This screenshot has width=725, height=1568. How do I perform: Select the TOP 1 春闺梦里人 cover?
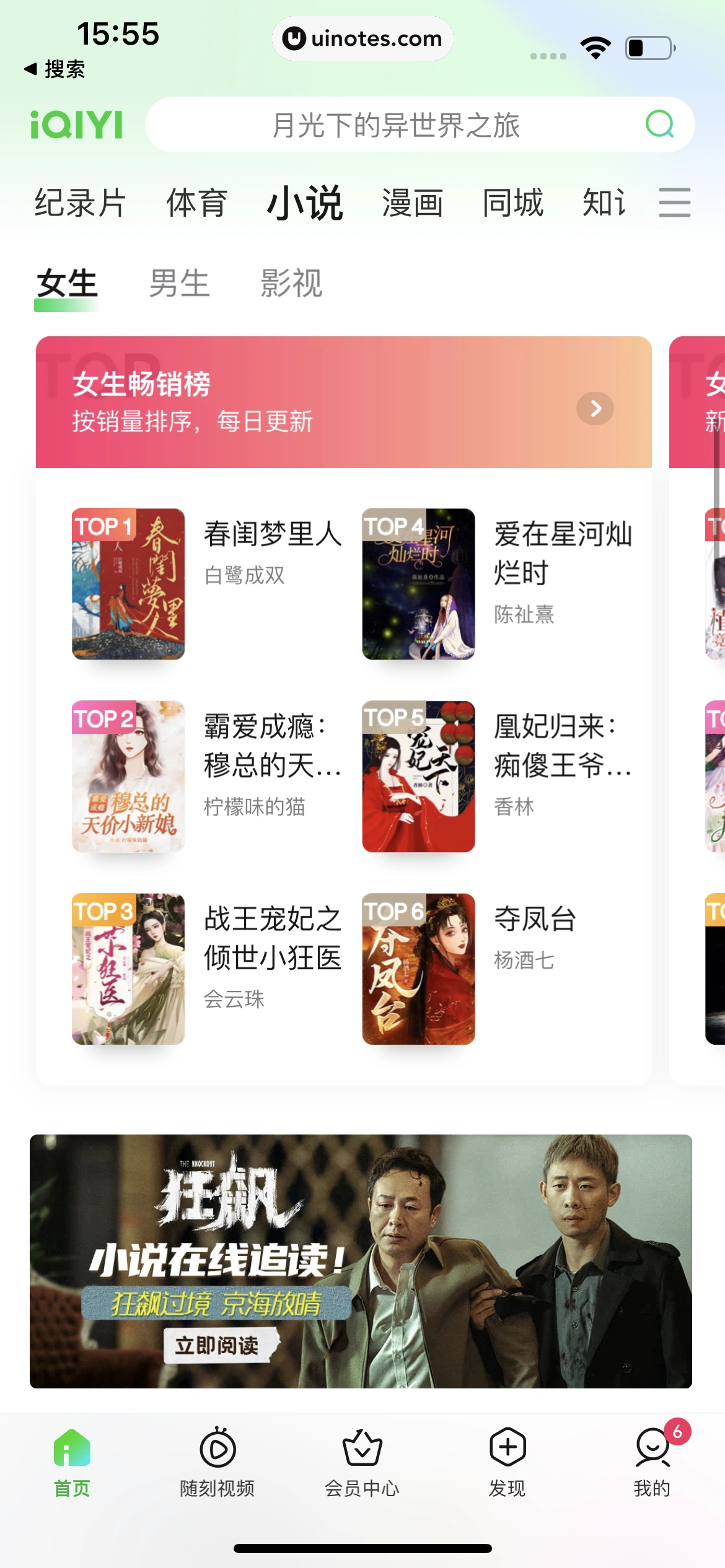click(x=128, y=584)
